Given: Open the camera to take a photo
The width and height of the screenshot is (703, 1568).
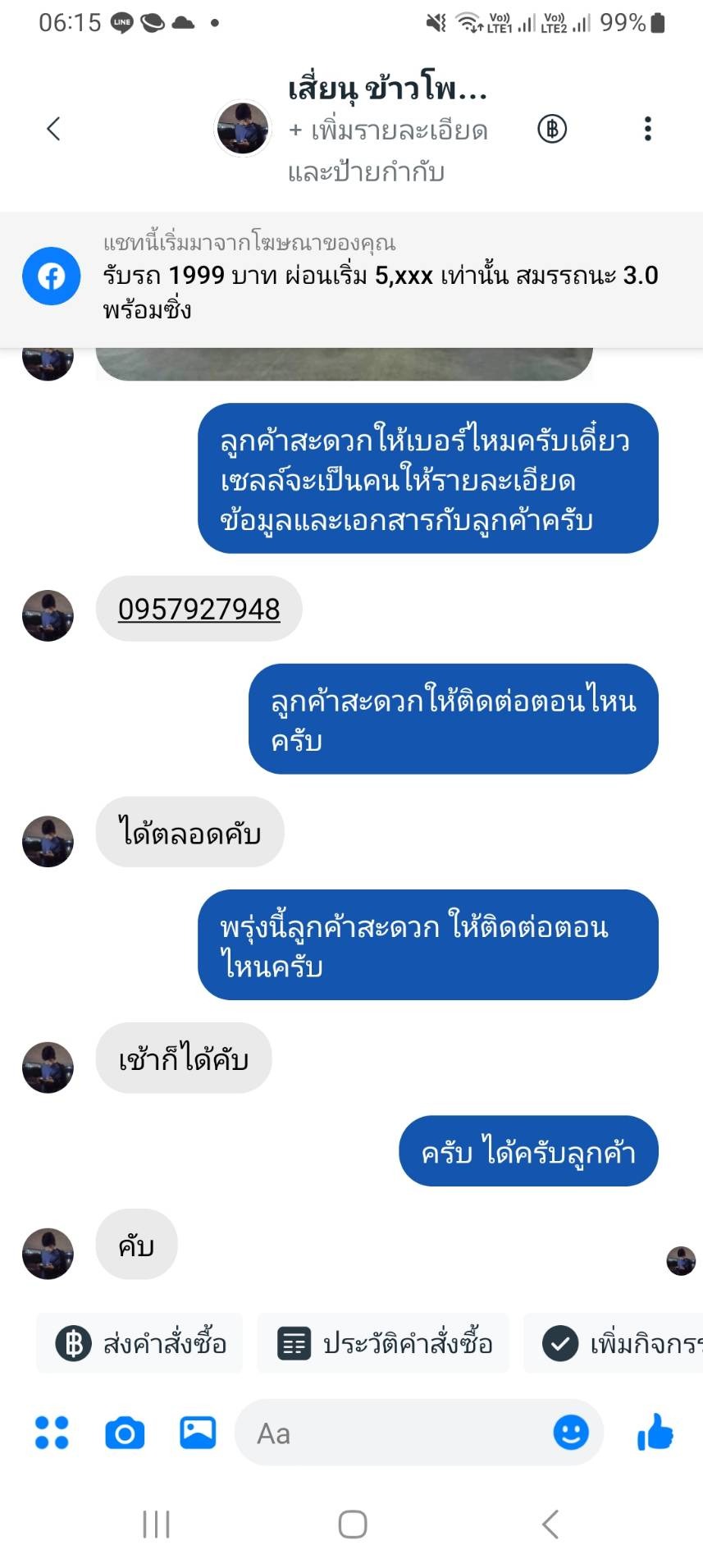Looking at the screenshot, I should [x=125, y=1433].
